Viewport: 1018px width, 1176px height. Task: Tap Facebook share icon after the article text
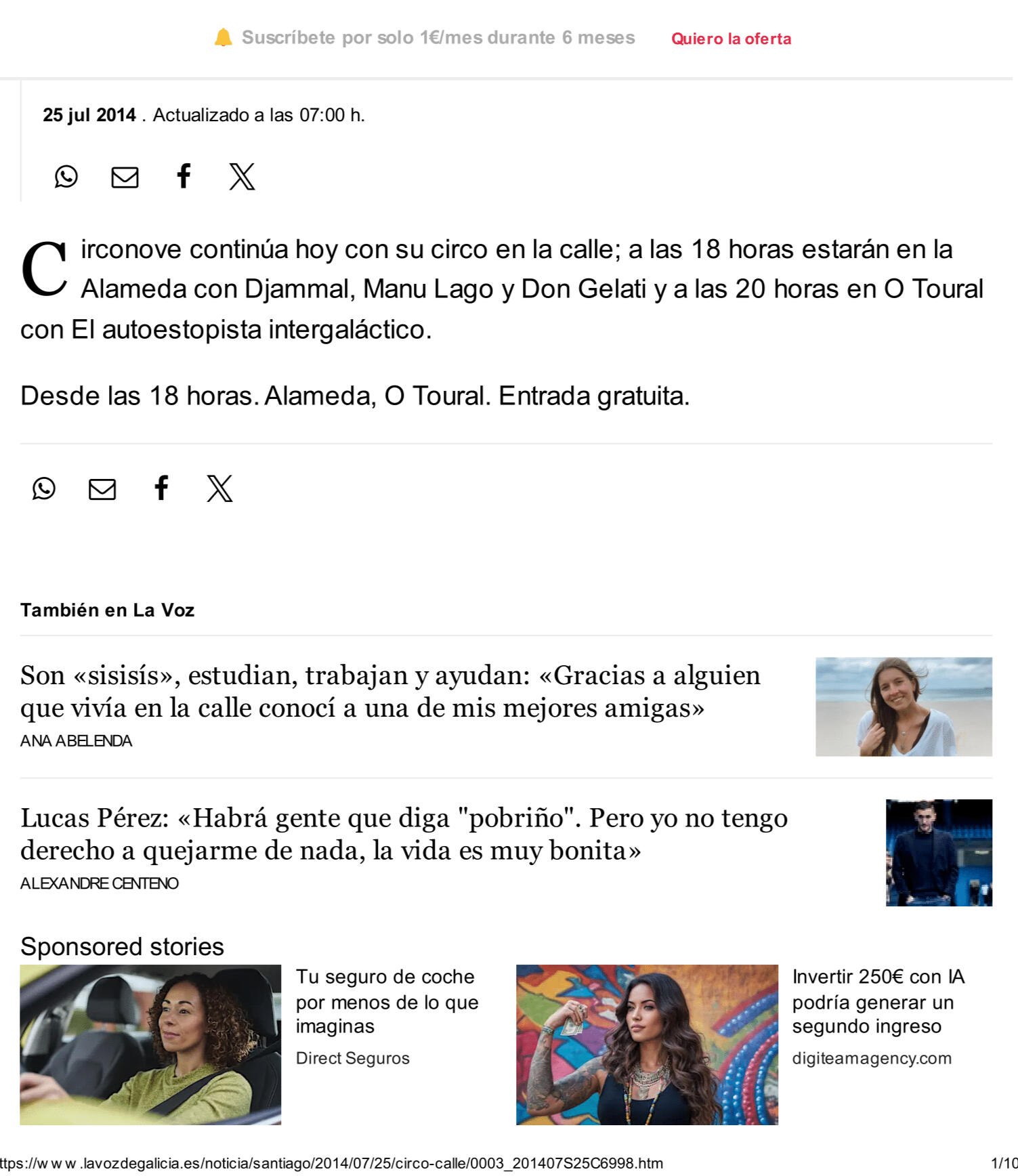(161, 488)
